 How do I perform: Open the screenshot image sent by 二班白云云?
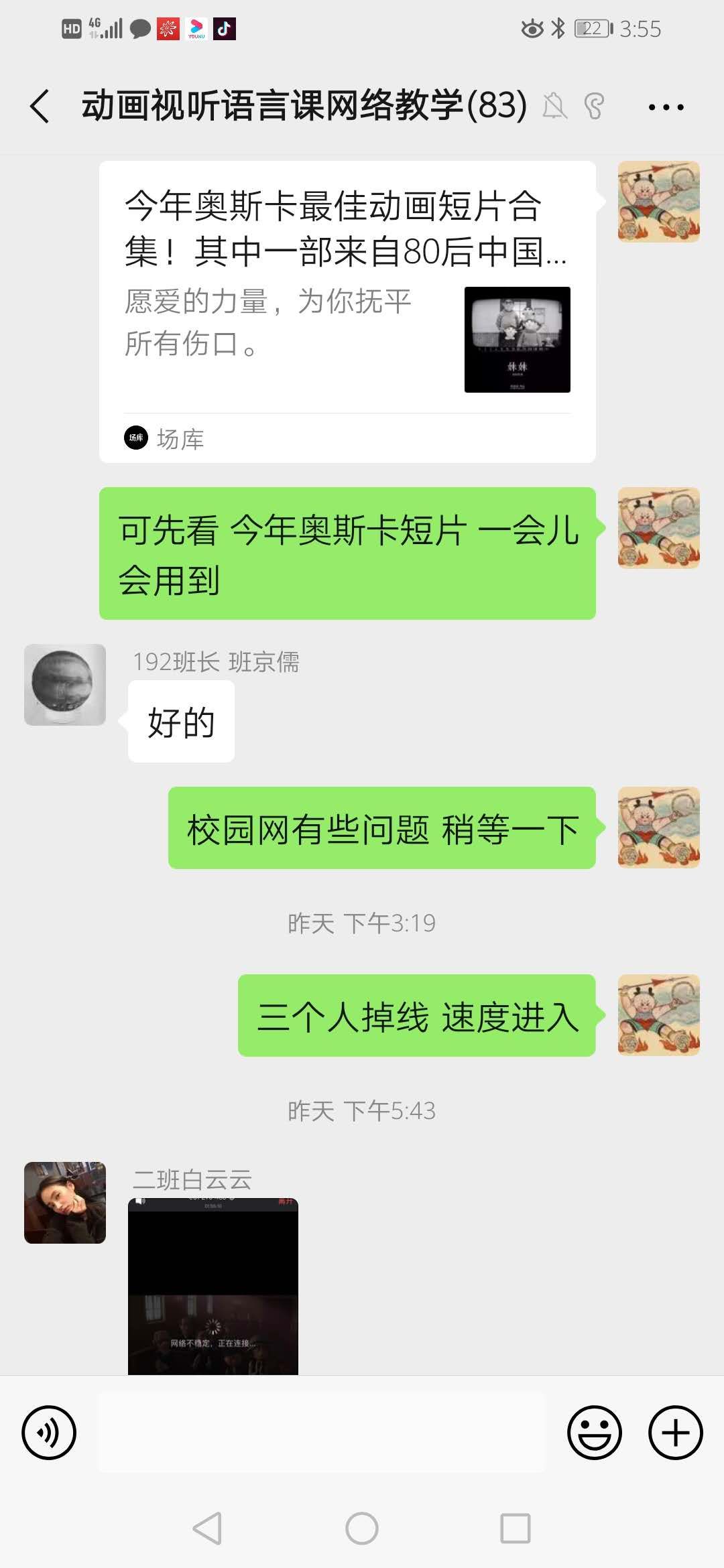click(213, 1287)
